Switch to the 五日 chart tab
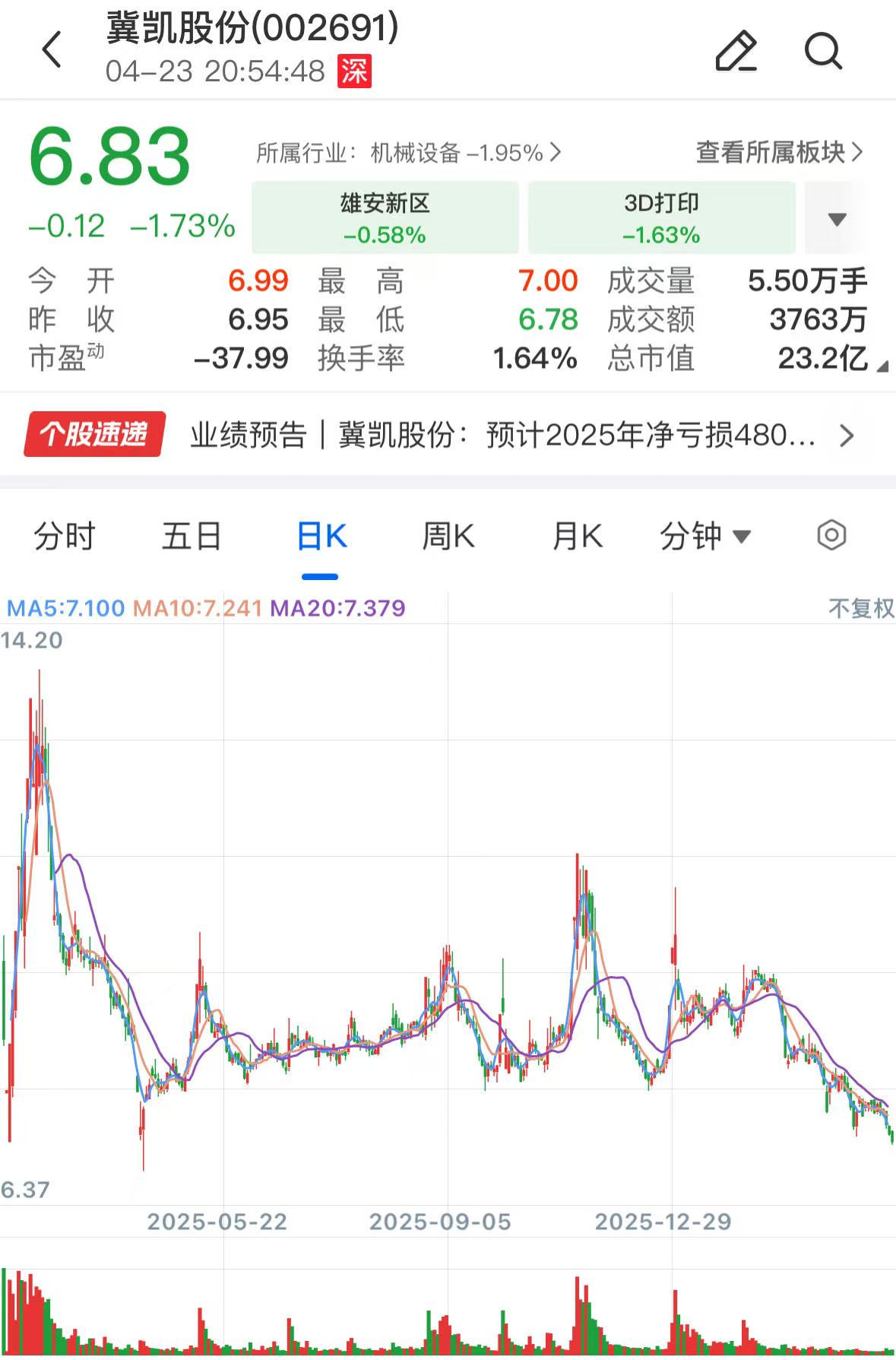 192,537
